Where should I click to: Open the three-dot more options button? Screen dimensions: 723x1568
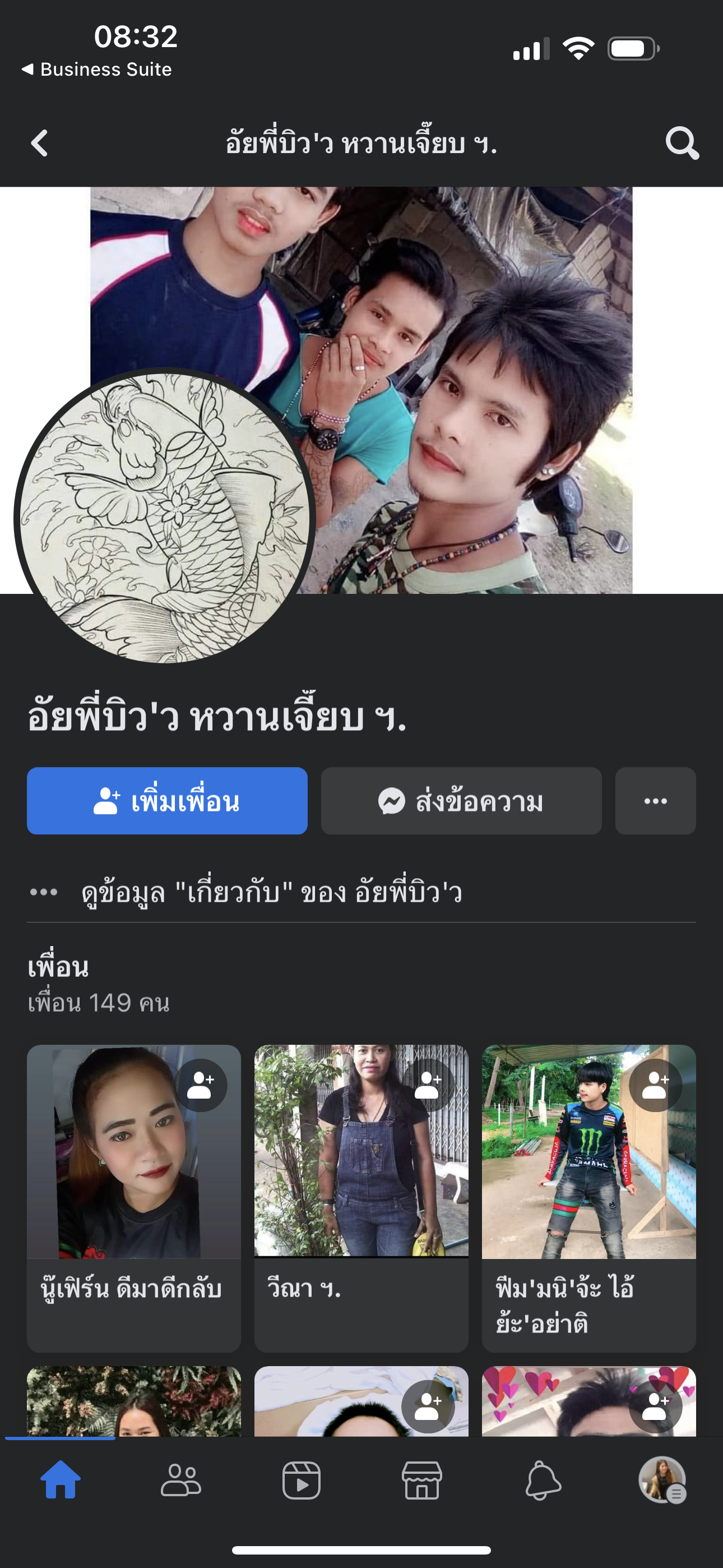(x=655, y=801)
